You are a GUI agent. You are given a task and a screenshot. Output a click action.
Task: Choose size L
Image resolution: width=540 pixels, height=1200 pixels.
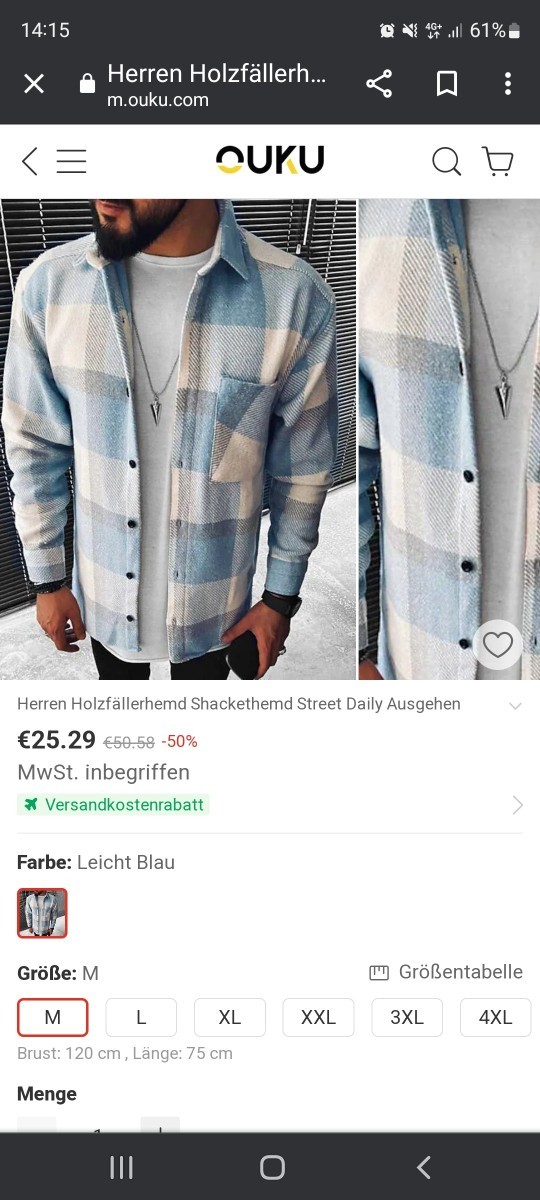tap(141, 1017)
